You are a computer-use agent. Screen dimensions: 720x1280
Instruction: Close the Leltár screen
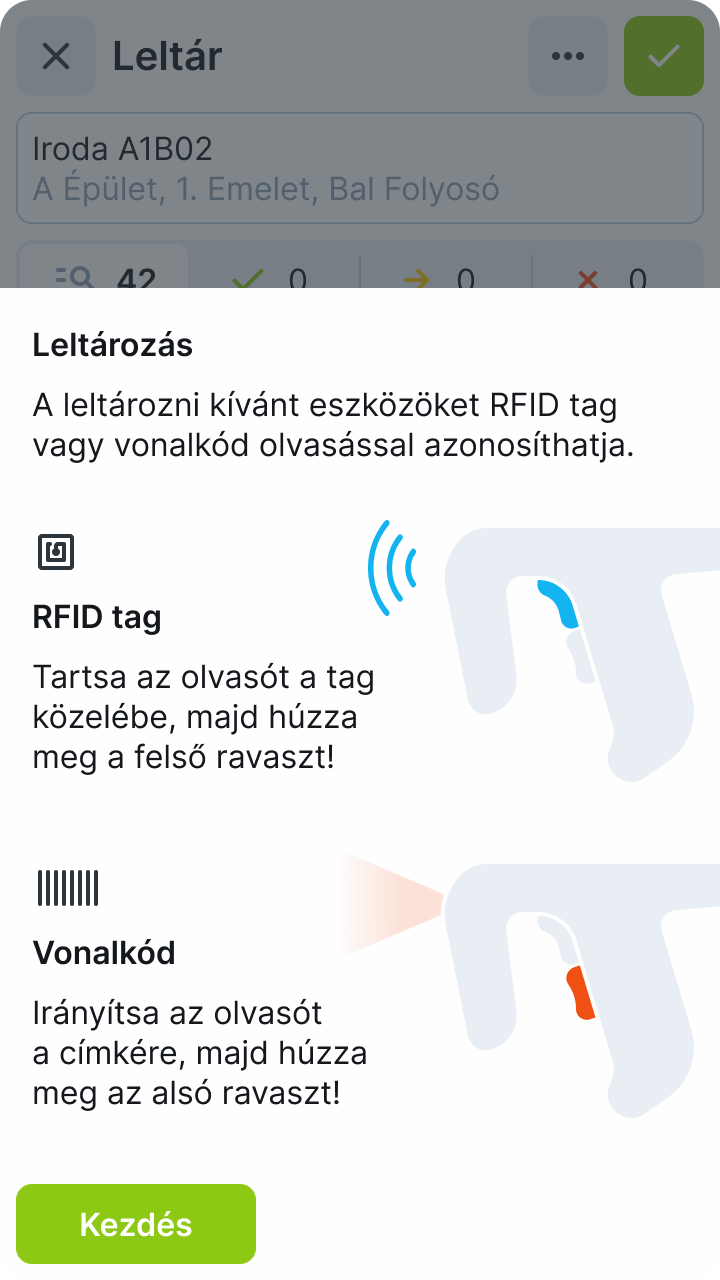[56, 56]
